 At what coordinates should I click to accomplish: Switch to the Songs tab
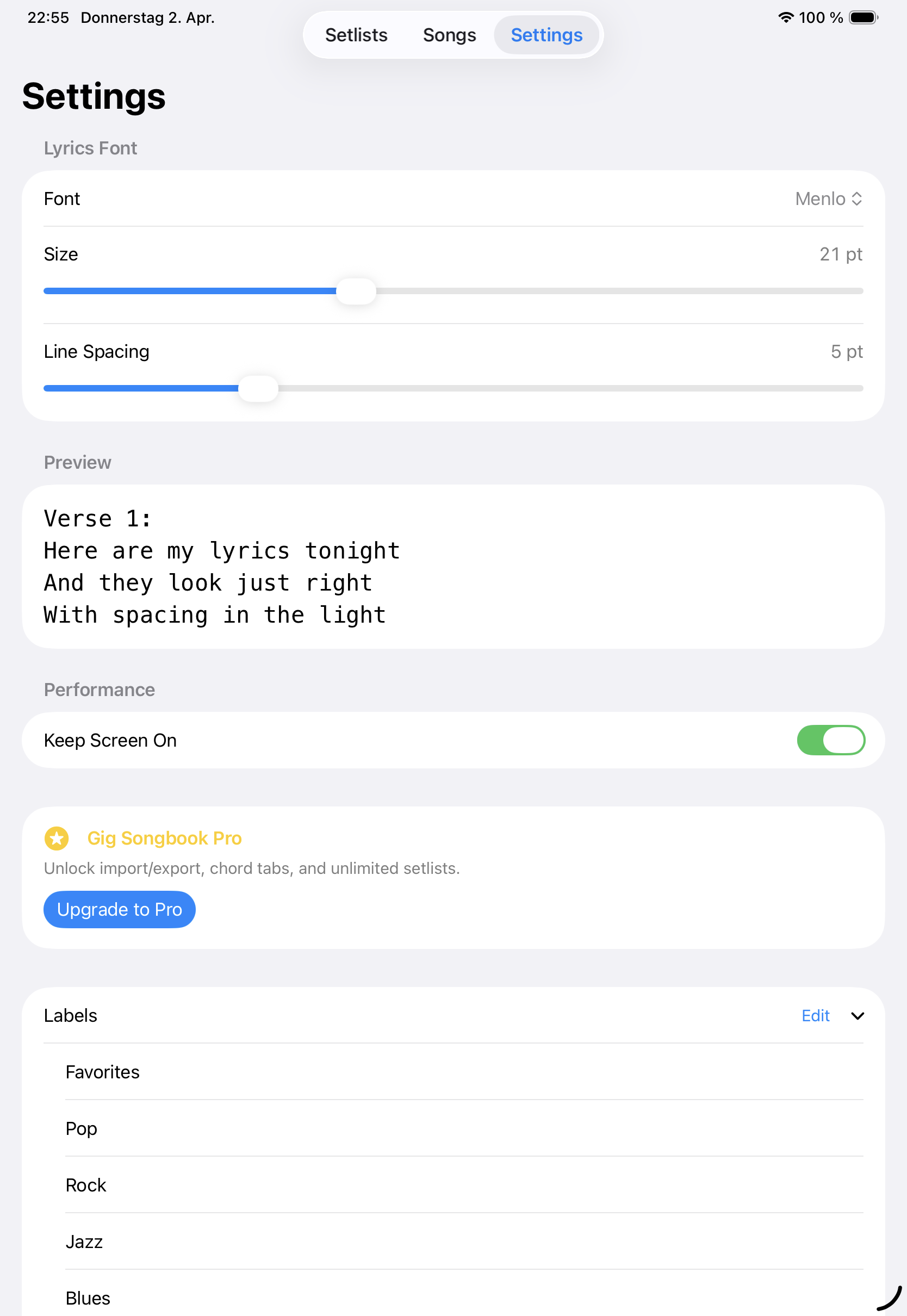(449, 35)
